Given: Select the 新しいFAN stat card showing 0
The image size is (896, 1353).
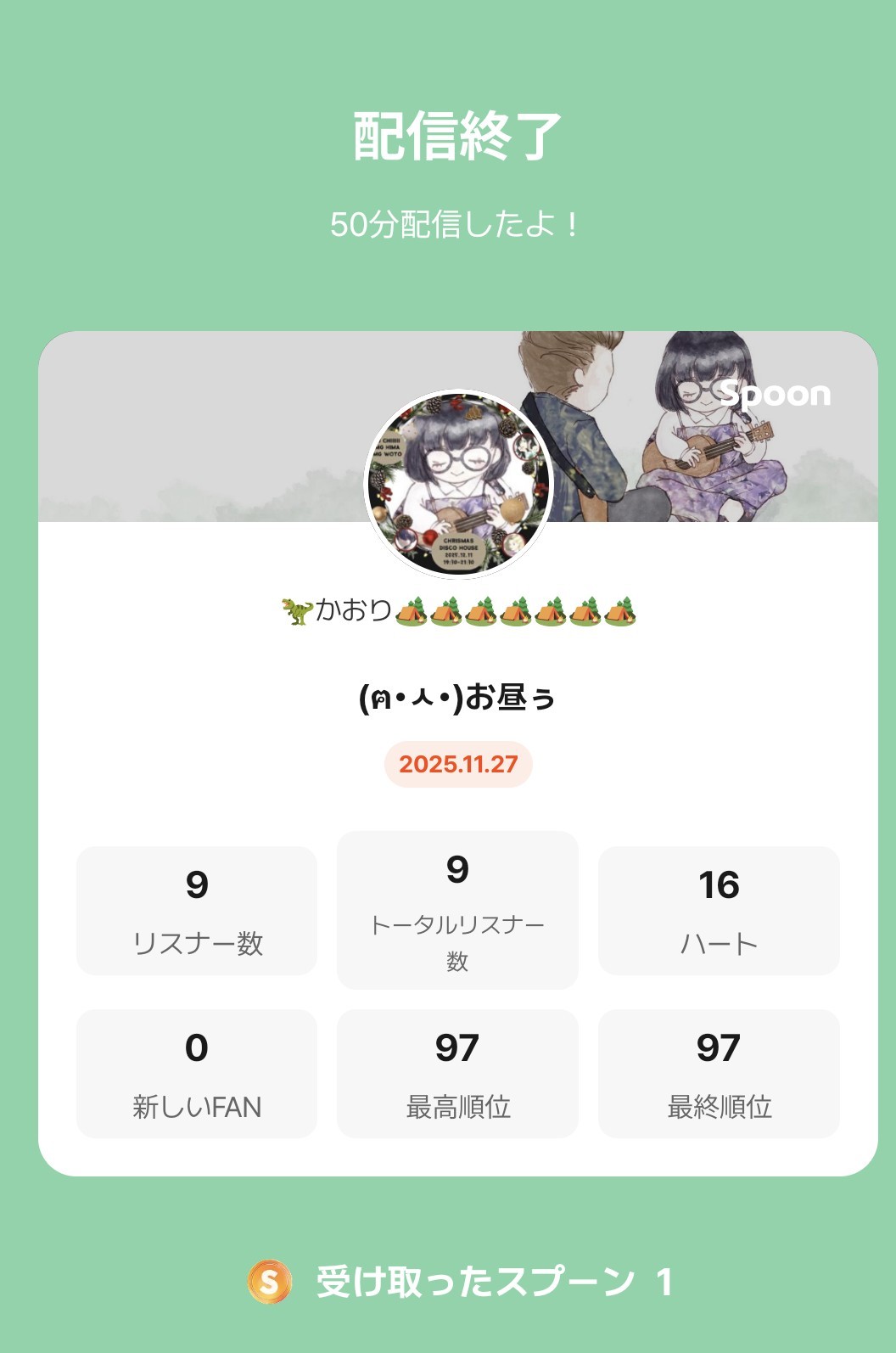Looking at the screenshot, I should [196, 1073].
